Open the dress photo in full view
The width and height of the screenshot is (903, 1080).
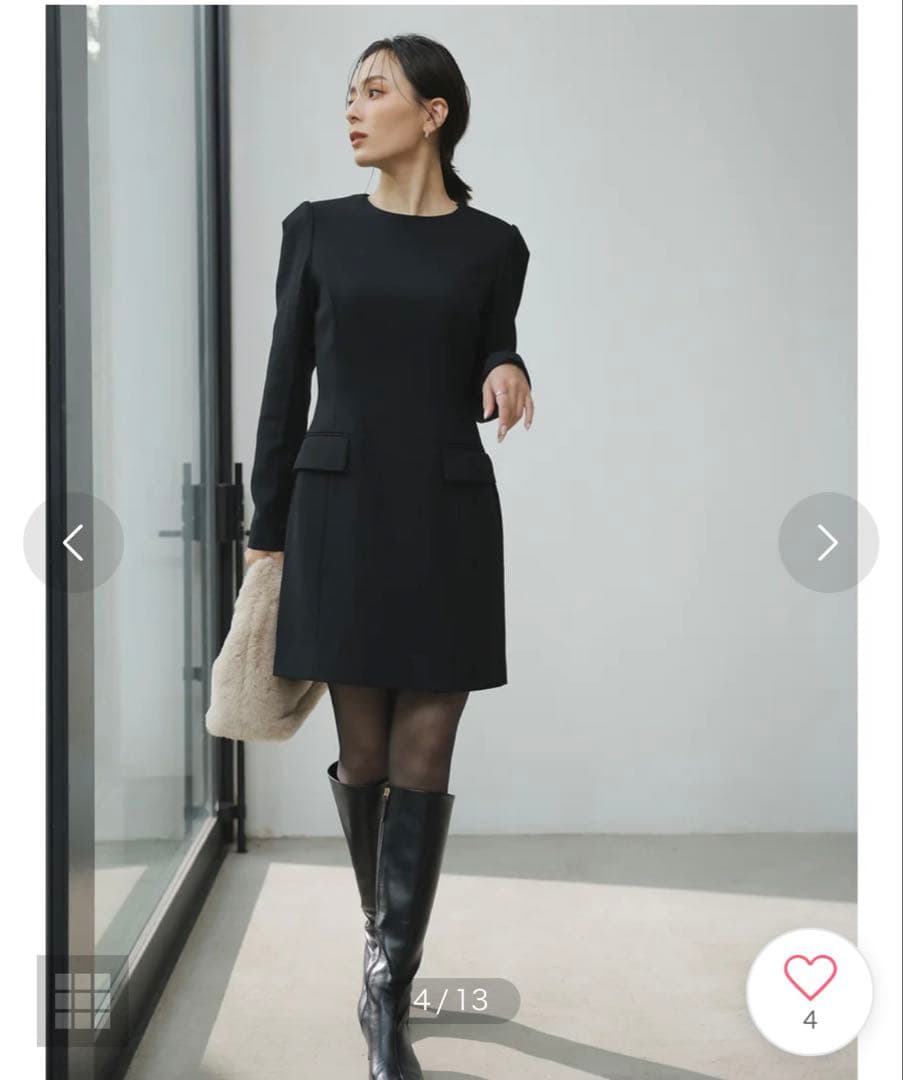tap(450, 400)
